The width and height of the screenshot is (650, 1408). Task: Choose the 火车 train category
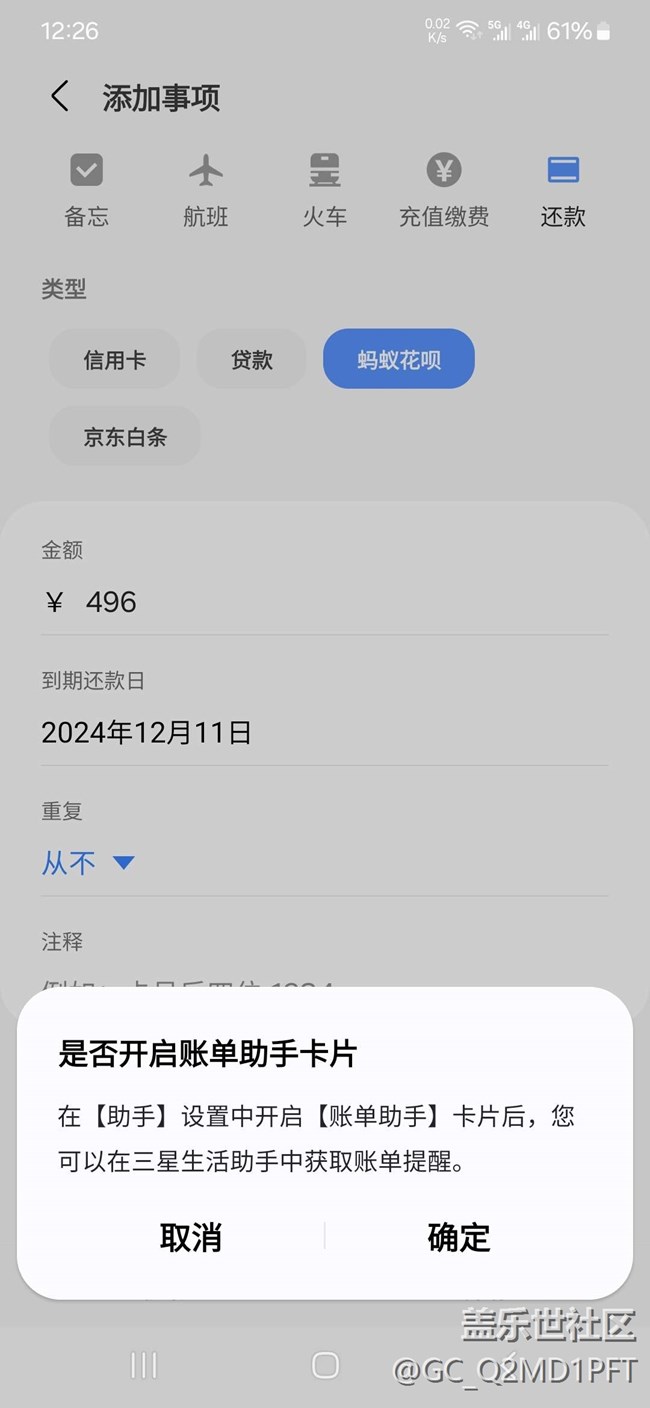325,190
